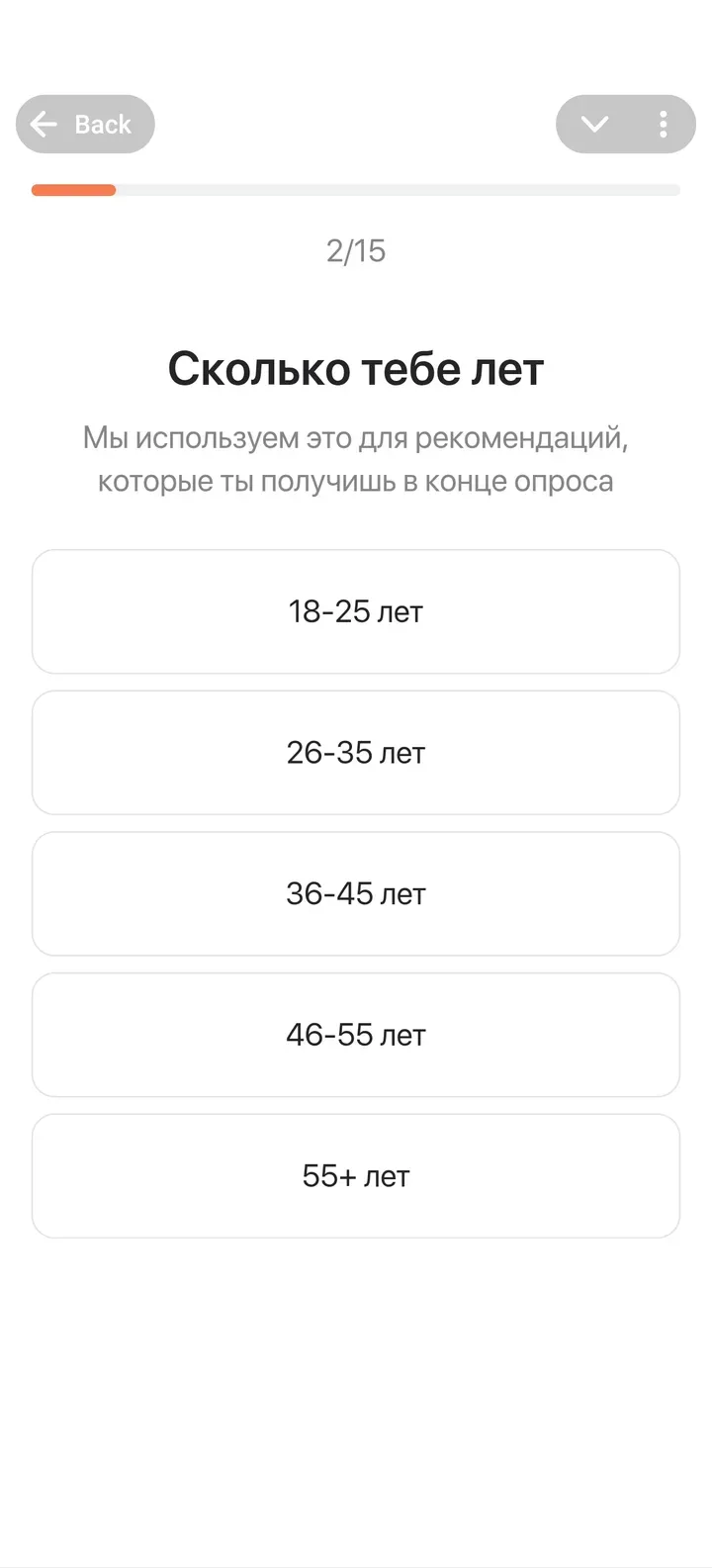Select the 46-55 лет age range

point(356,1035)
